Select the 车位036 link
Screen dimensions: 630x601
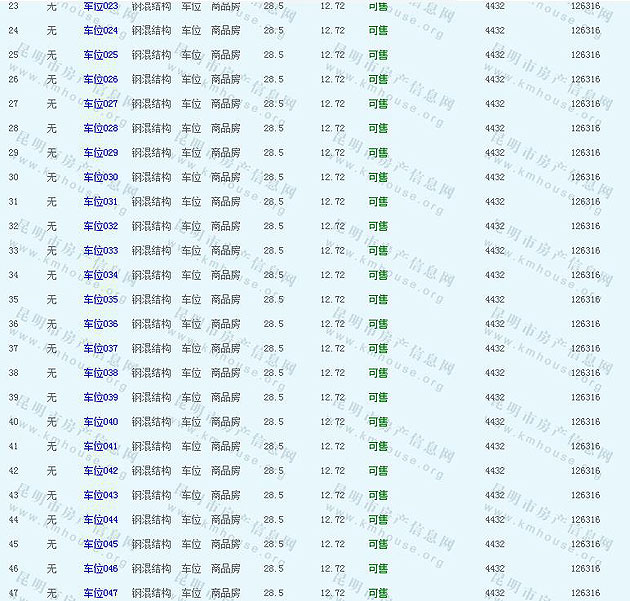click(100, 324)
